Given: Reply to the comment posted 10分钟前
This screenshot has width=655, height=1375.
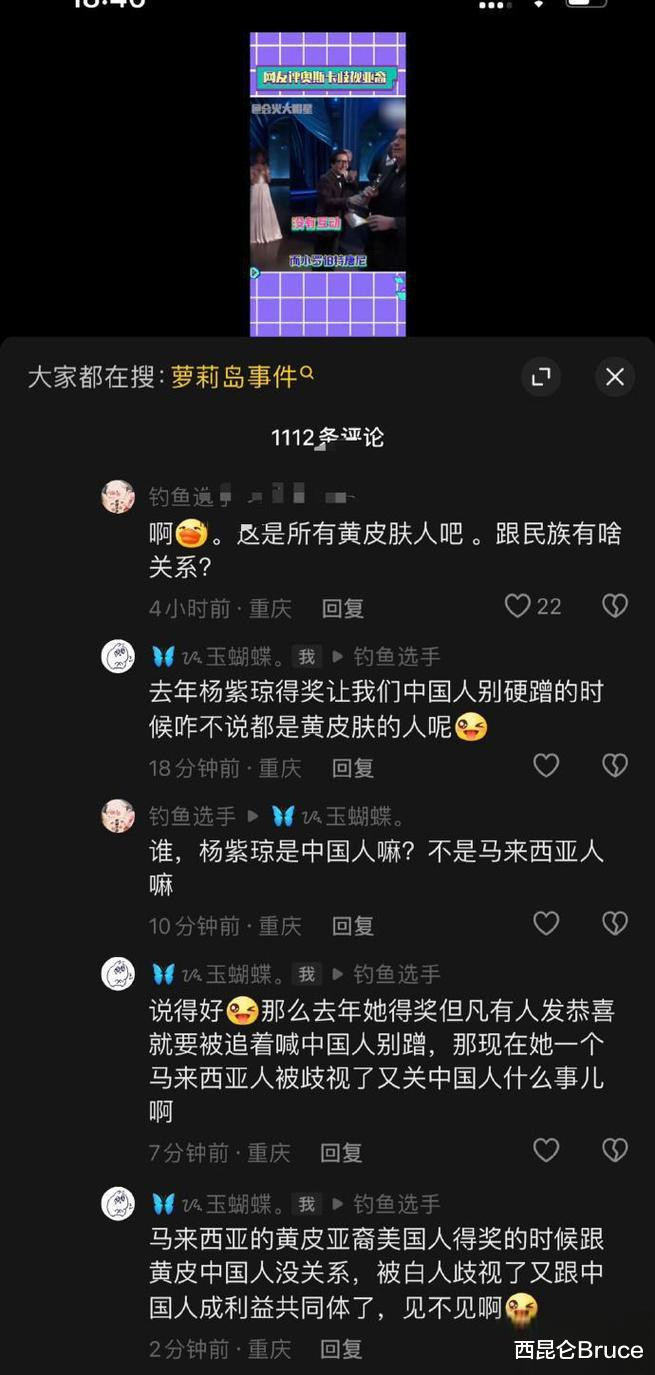Looking at the screenshot, I should (x=352, y=926).
